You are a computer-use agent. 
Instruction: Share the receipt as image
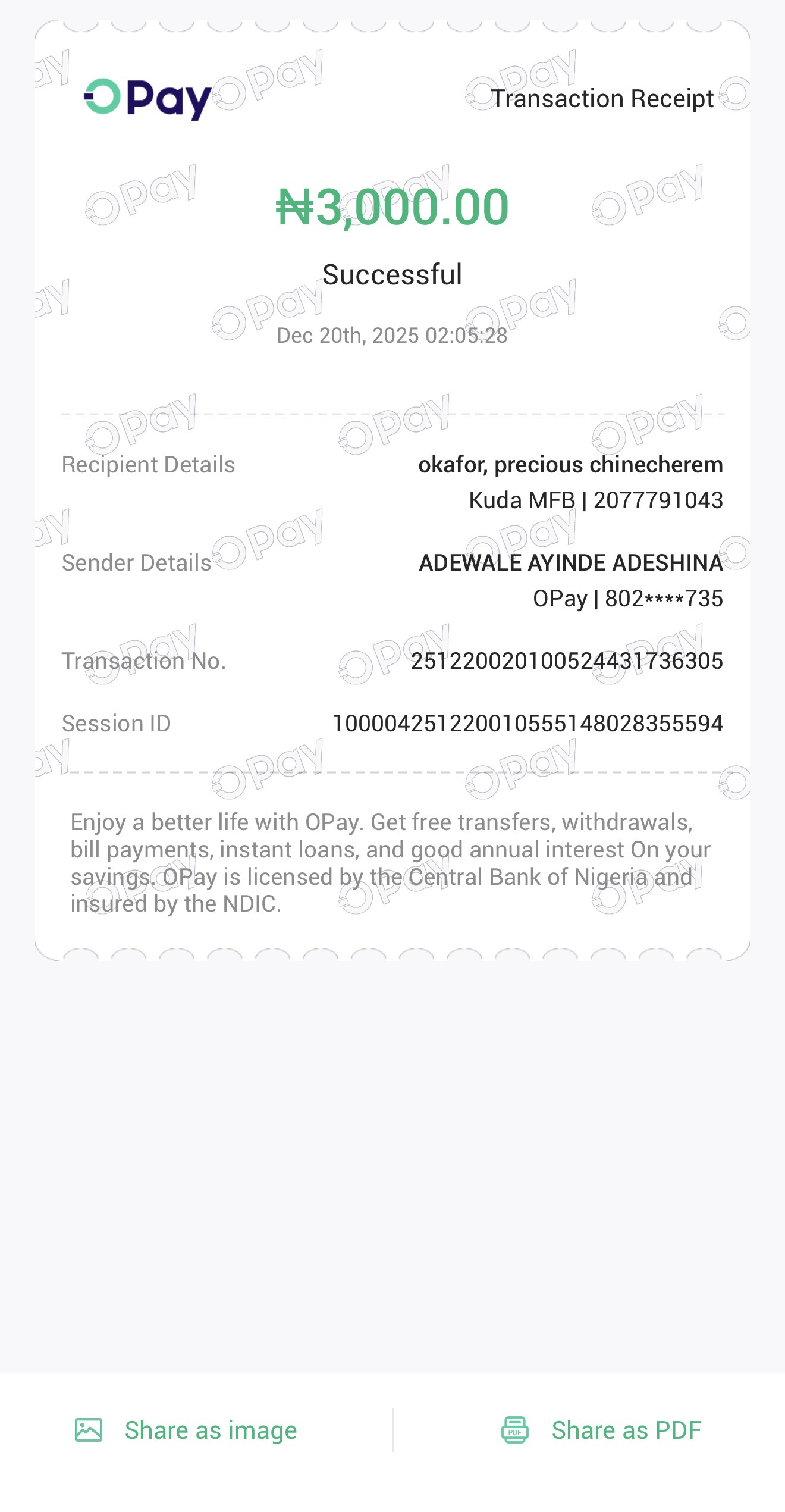tap(186, 1430)
